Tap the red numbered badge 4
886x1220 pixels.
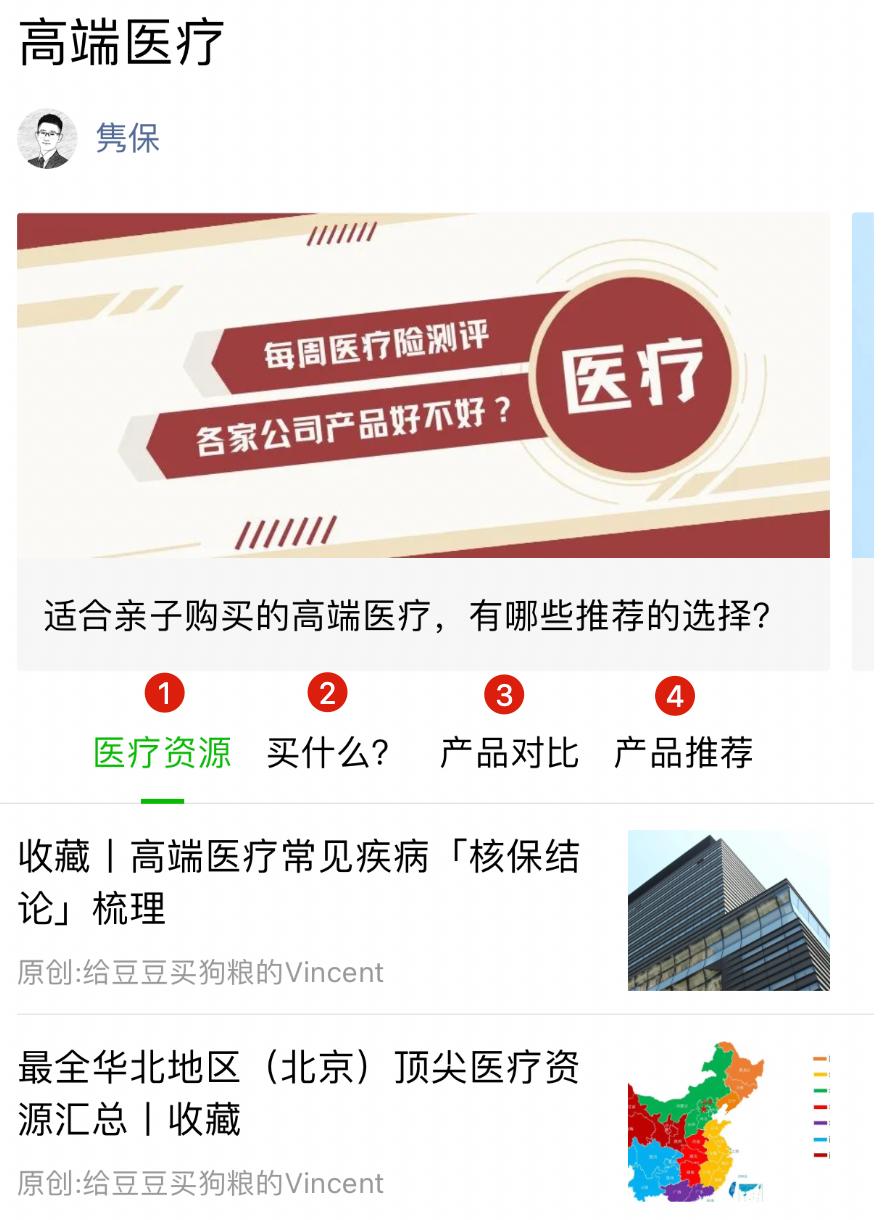tap(673, 691)
